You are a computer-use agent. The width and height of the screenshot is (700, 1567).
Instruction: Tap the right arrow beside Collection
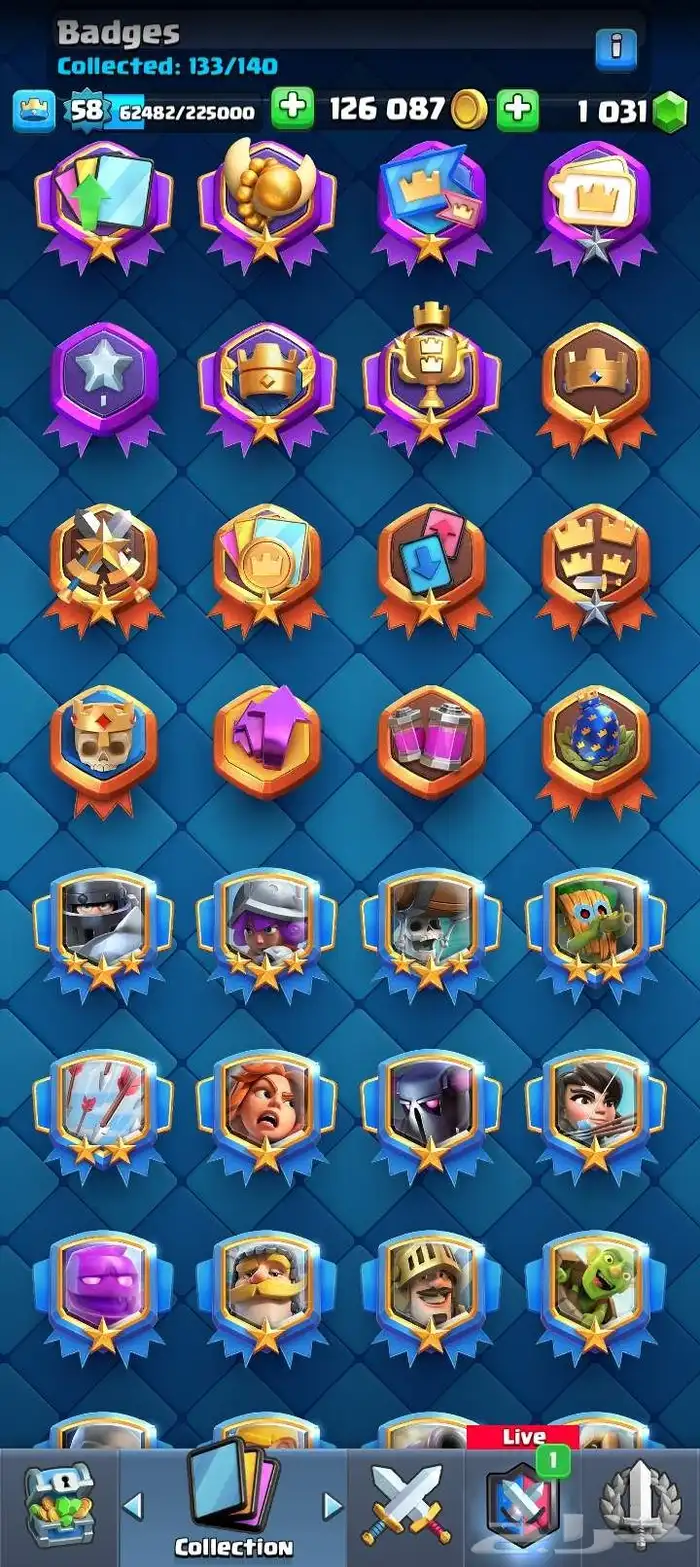[333, 1505]
